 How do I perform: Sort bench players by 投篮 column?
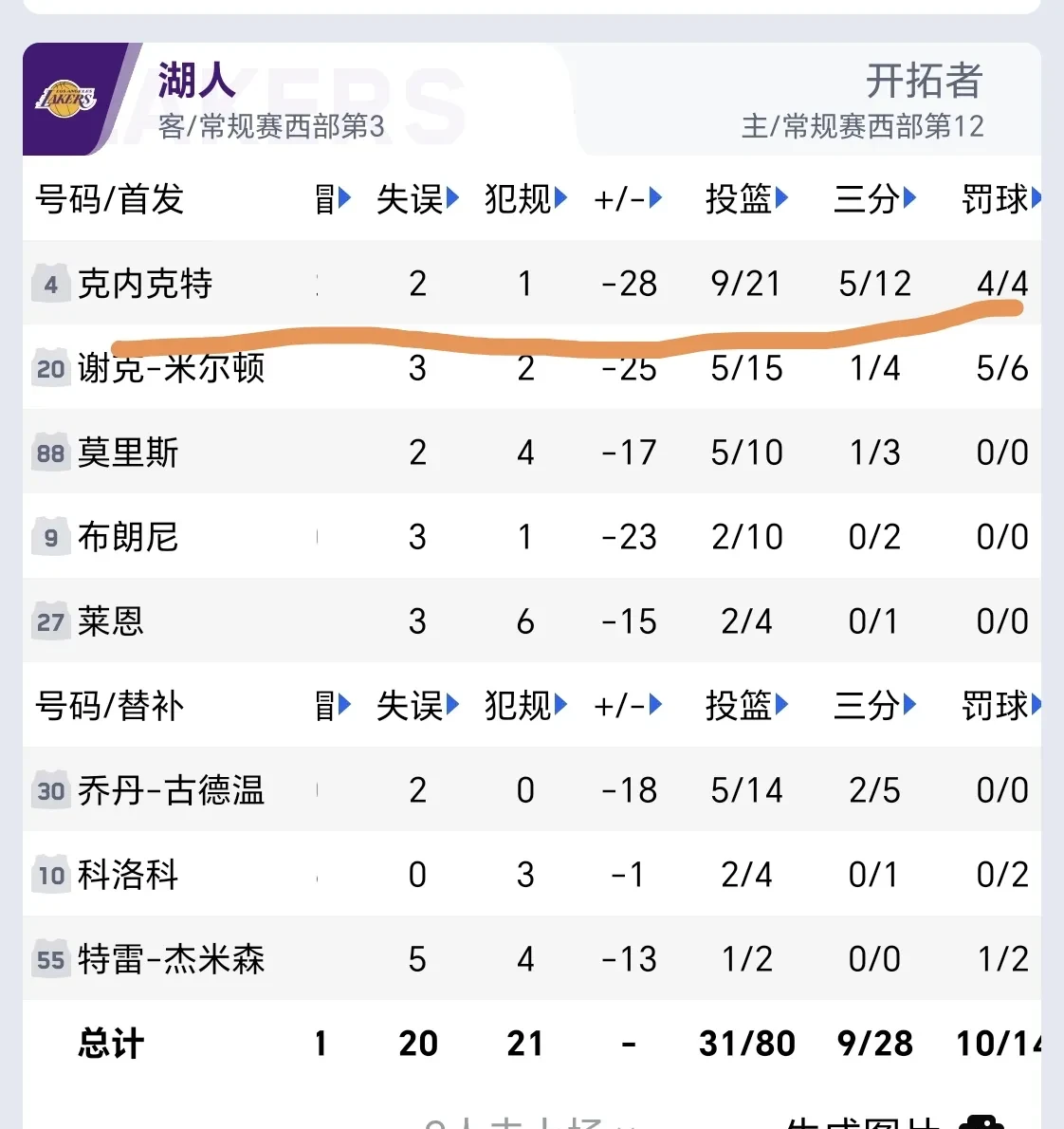[x=746, y=706]
